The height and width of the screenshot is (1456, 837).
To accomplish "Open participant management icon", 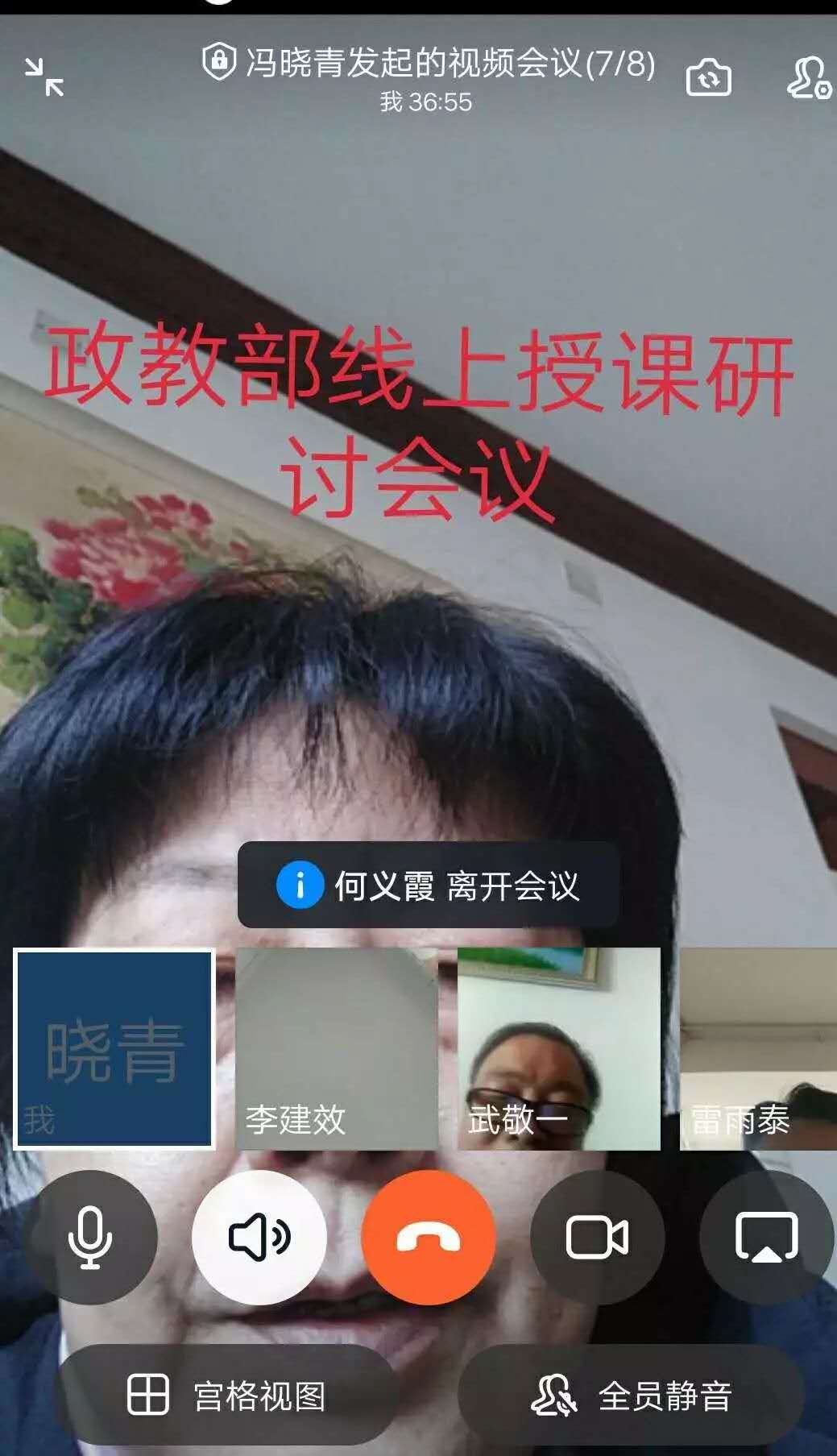I will point(808,78).
